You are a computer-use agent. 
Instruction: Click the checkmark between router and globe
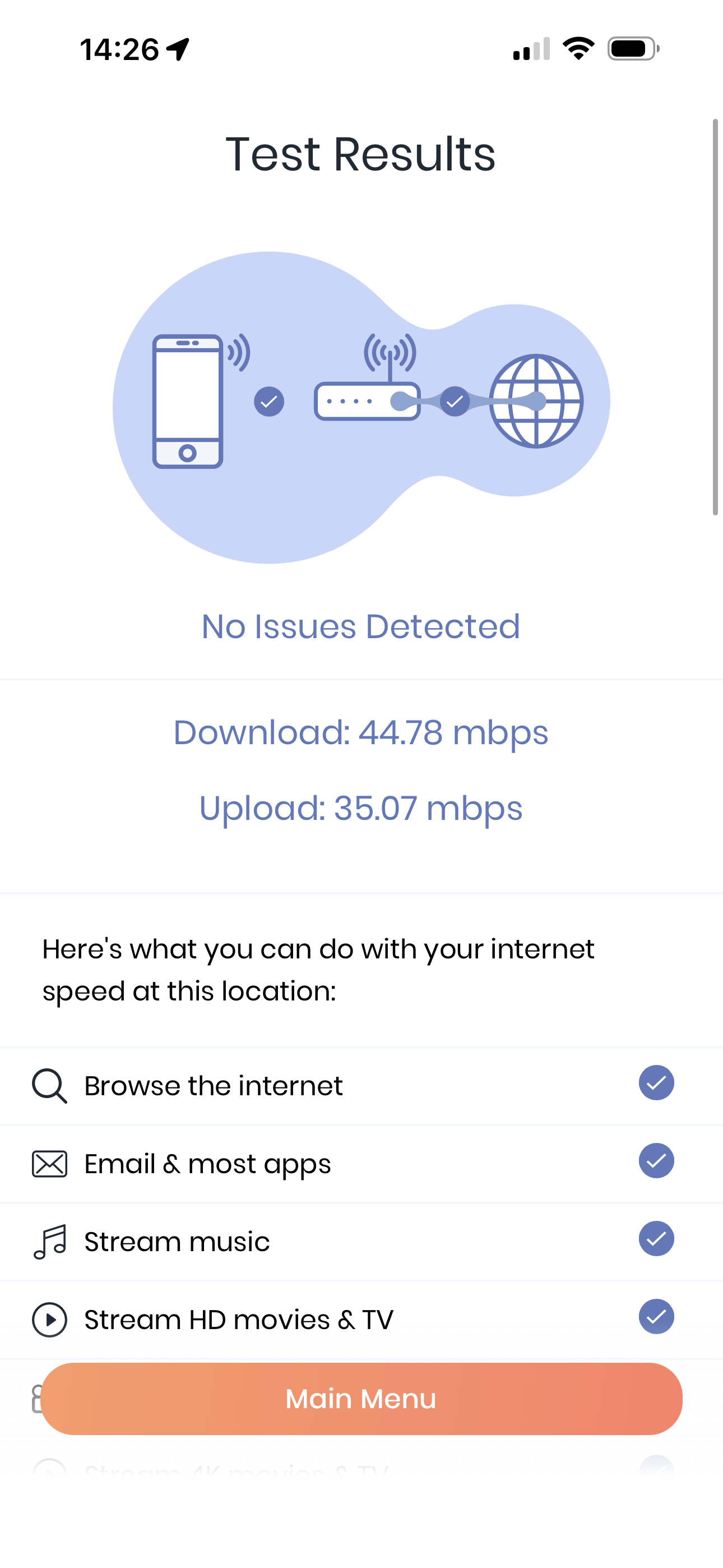pyautogui.click(x=454, y=401)
